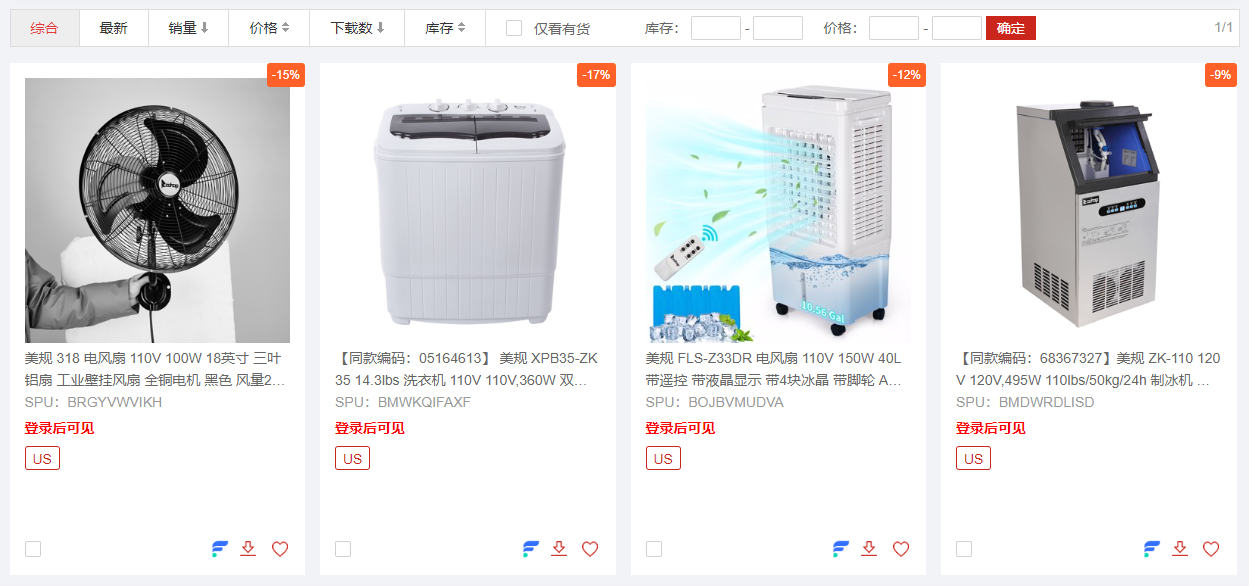Tap the maximum 价格 input field
Image resolution: width=1249 pixels, height=586 pixels.
(x=956, y=28)
